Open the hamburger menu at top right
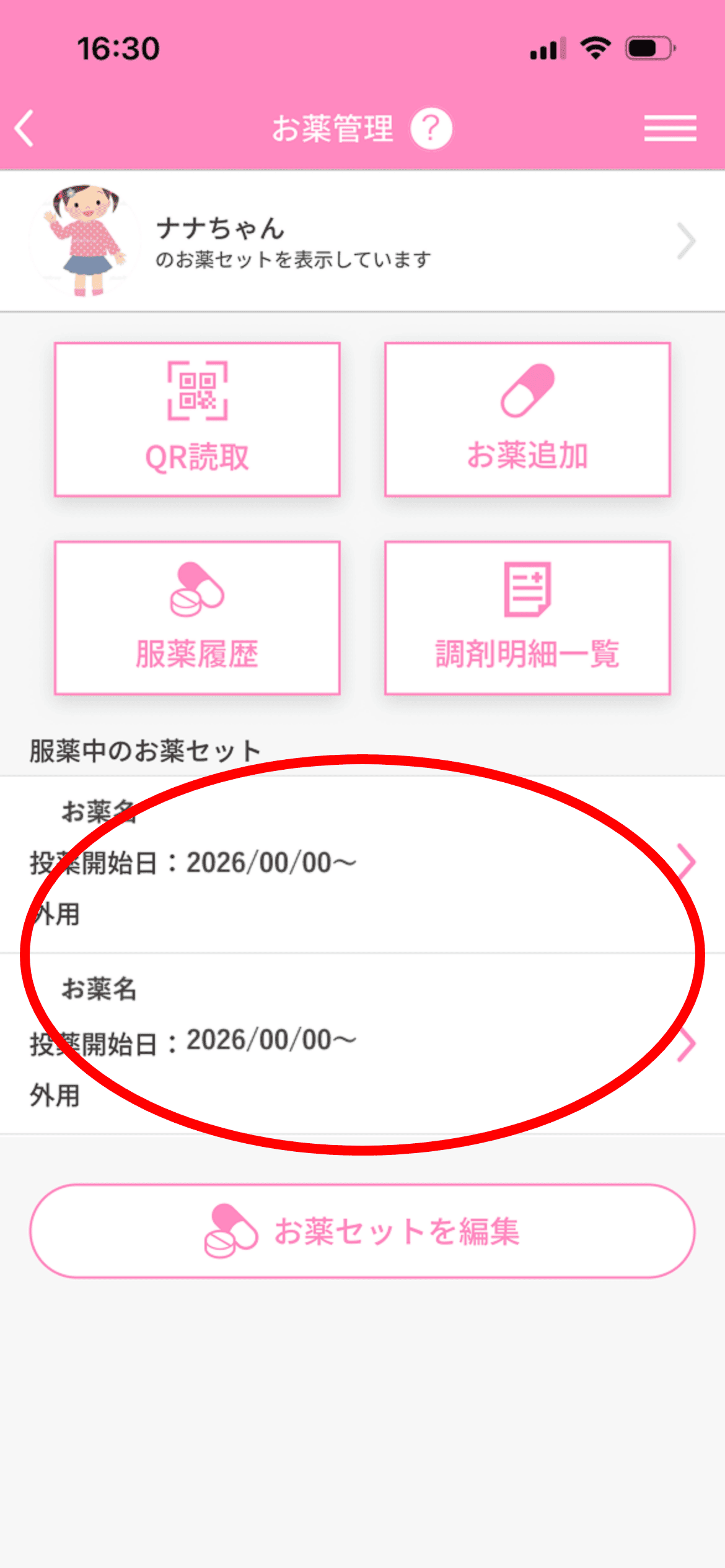Viewport: 725px width, 1568px height. (670, 128)
